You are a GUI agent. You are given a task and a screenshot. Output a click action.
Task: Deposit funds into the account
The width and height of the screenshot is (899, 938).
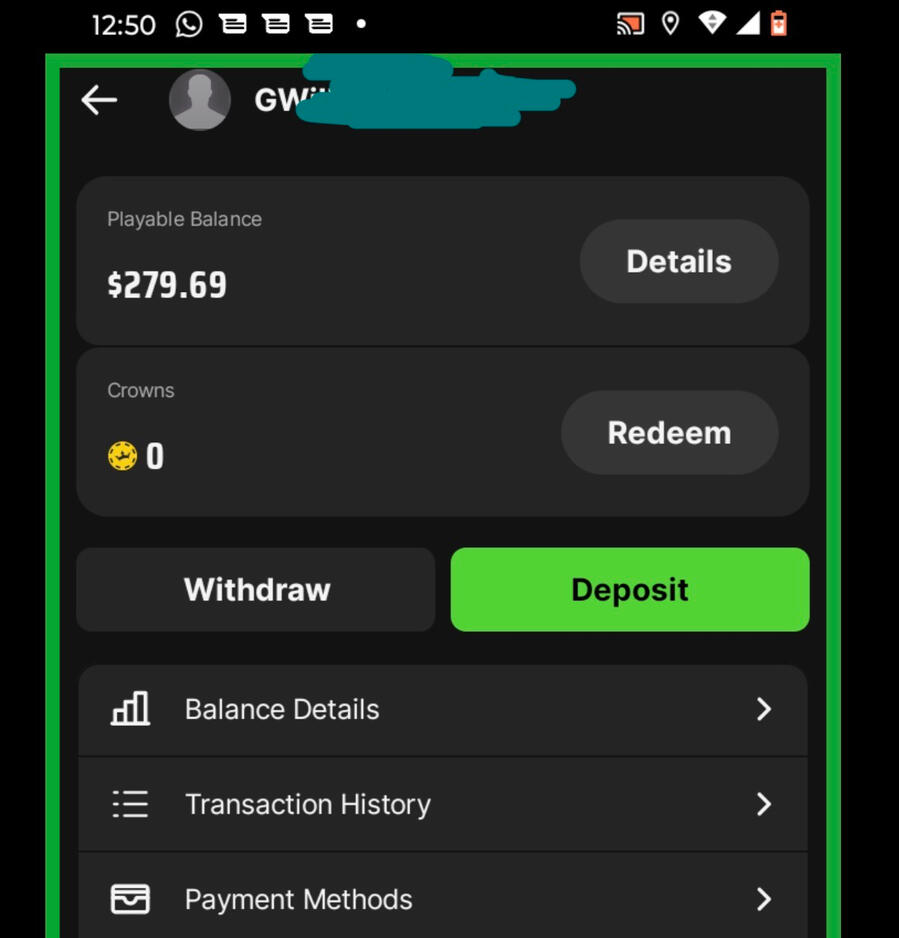[629, 590]
